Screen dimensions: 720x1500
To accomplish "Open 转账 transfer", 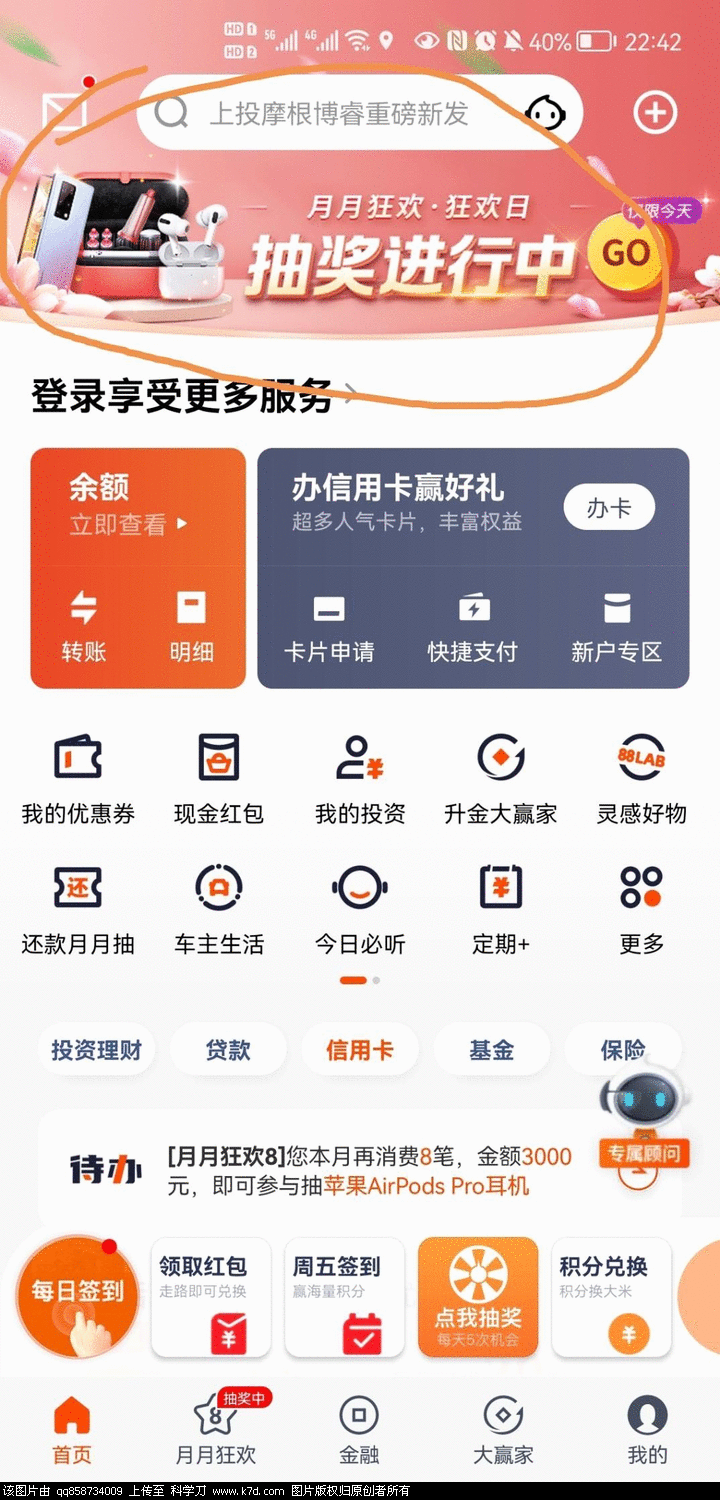I will [83, 627].
